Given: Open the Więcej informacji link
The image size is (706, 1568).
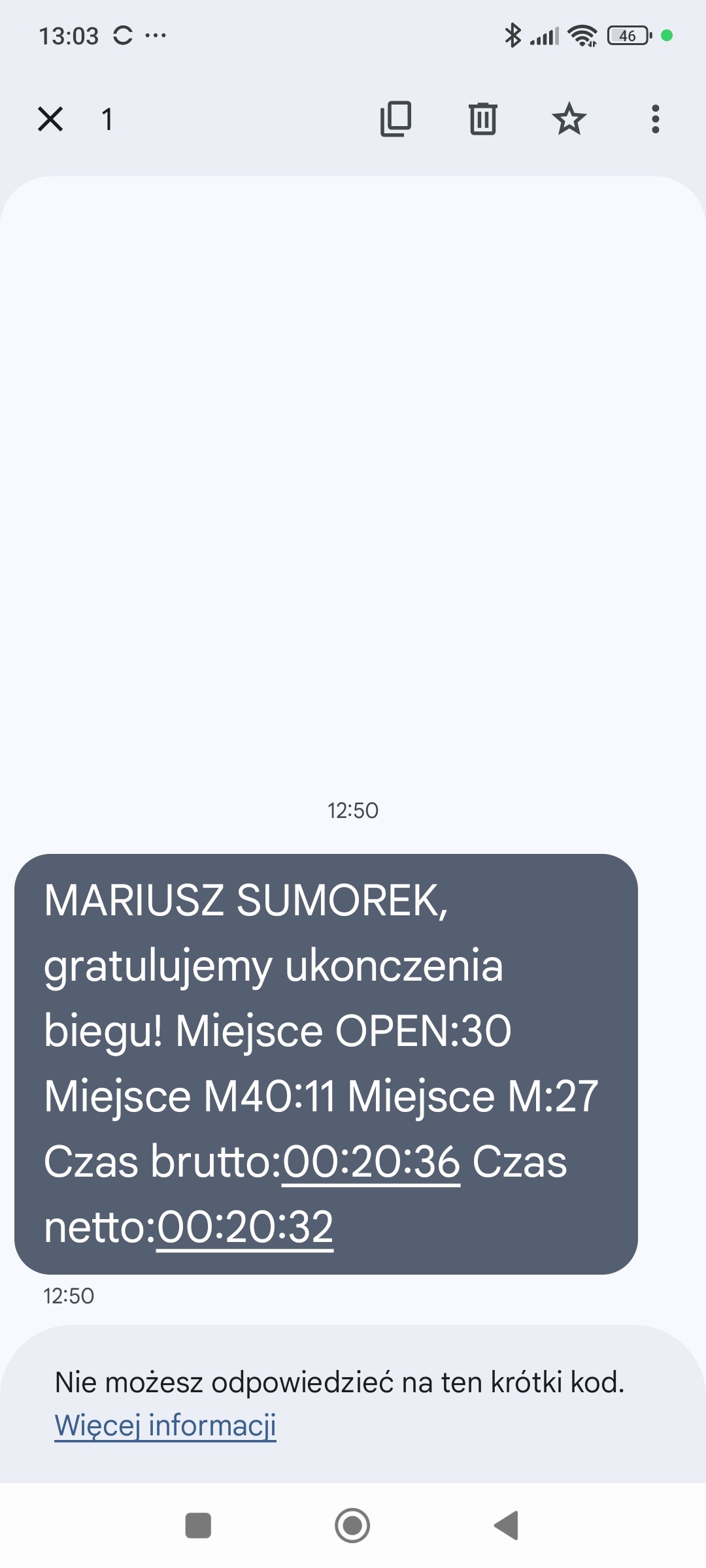Looking at the screenshot, I should tap(165, 1425).
